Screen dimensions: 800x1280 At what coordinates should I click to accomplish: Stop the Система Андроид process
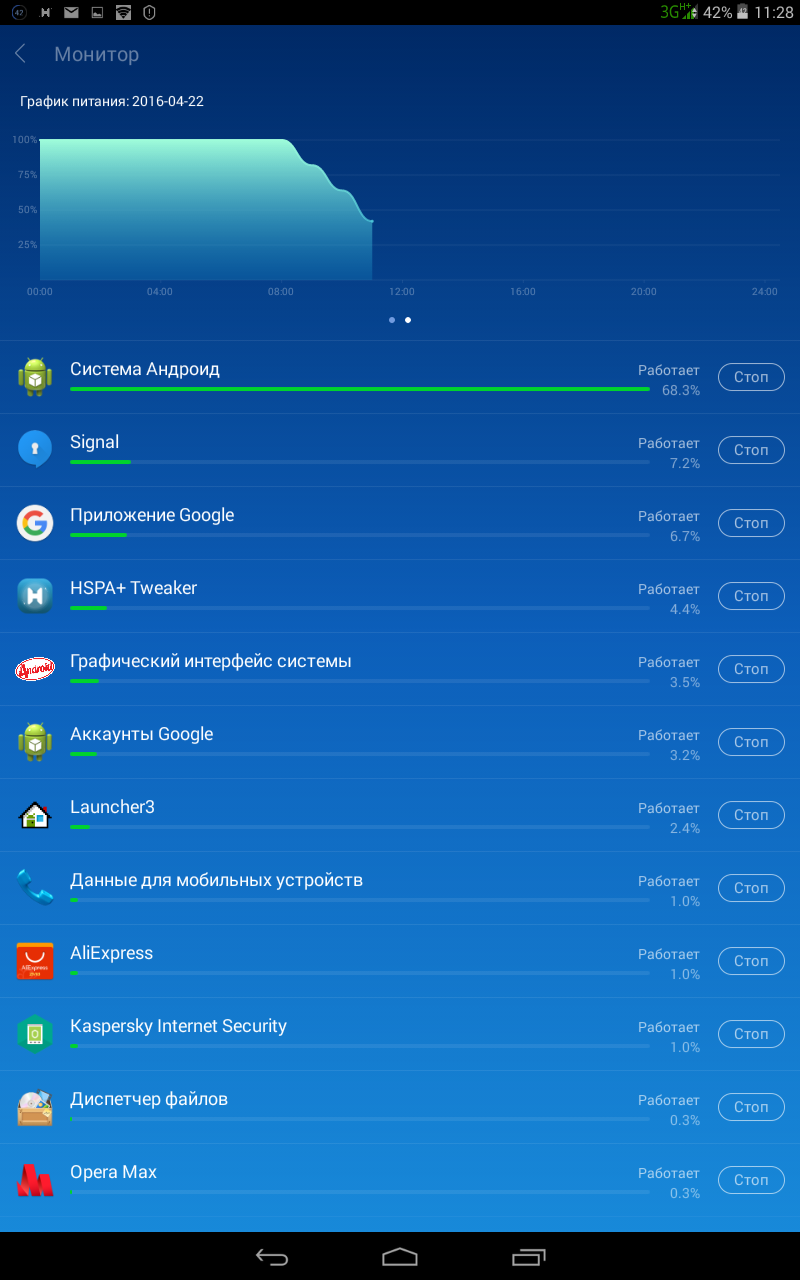click(x=751, y=377)
